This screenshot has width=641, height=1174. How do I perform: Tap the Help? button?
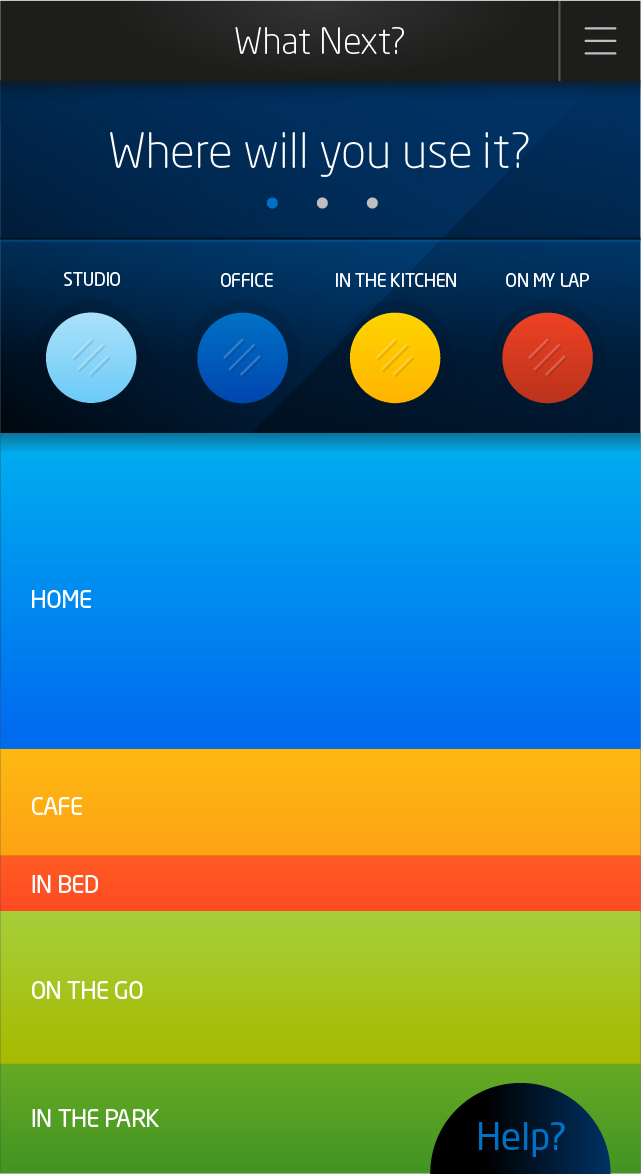tap(521, 1136)
